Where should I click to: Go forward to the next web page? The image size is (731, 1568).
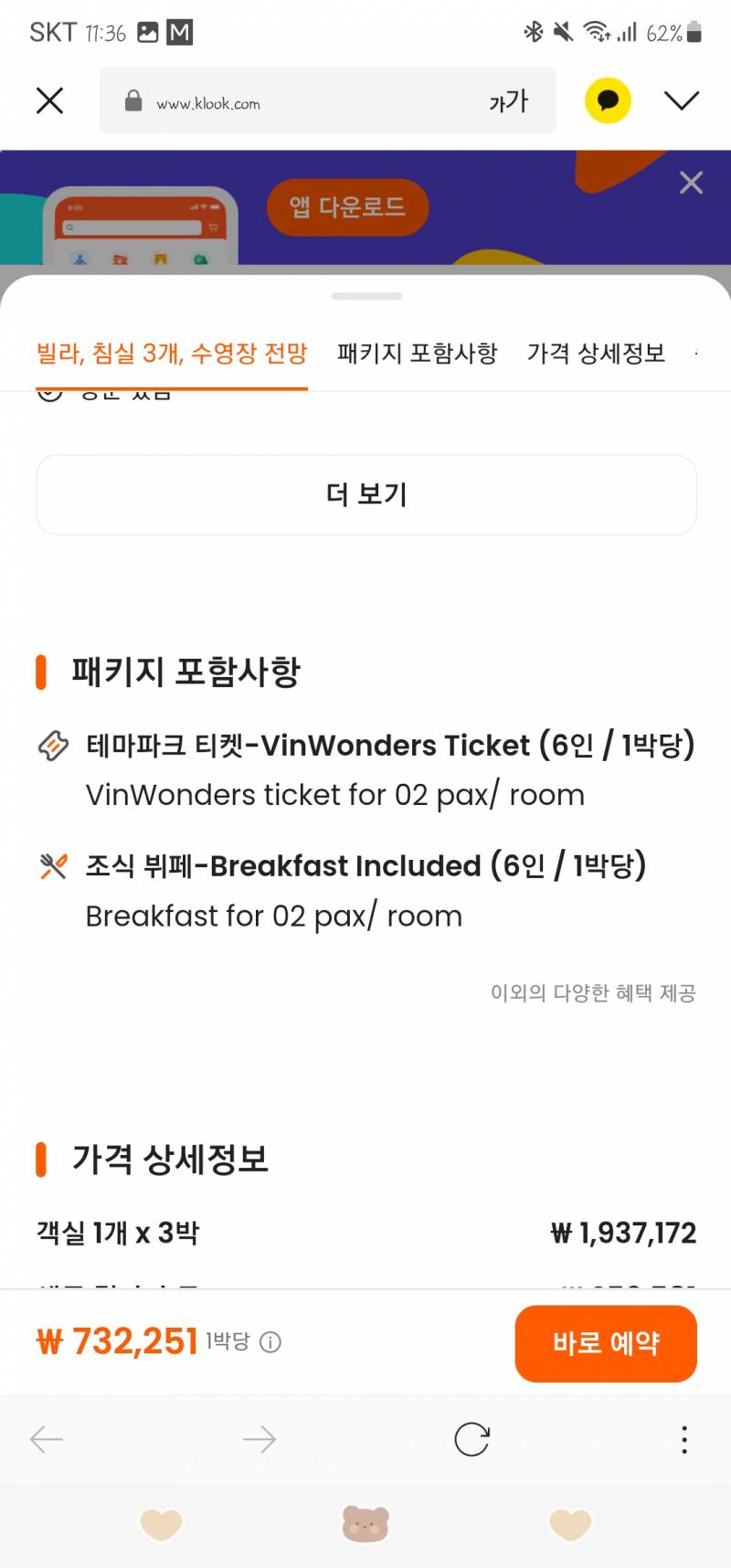pos(260,1440)
